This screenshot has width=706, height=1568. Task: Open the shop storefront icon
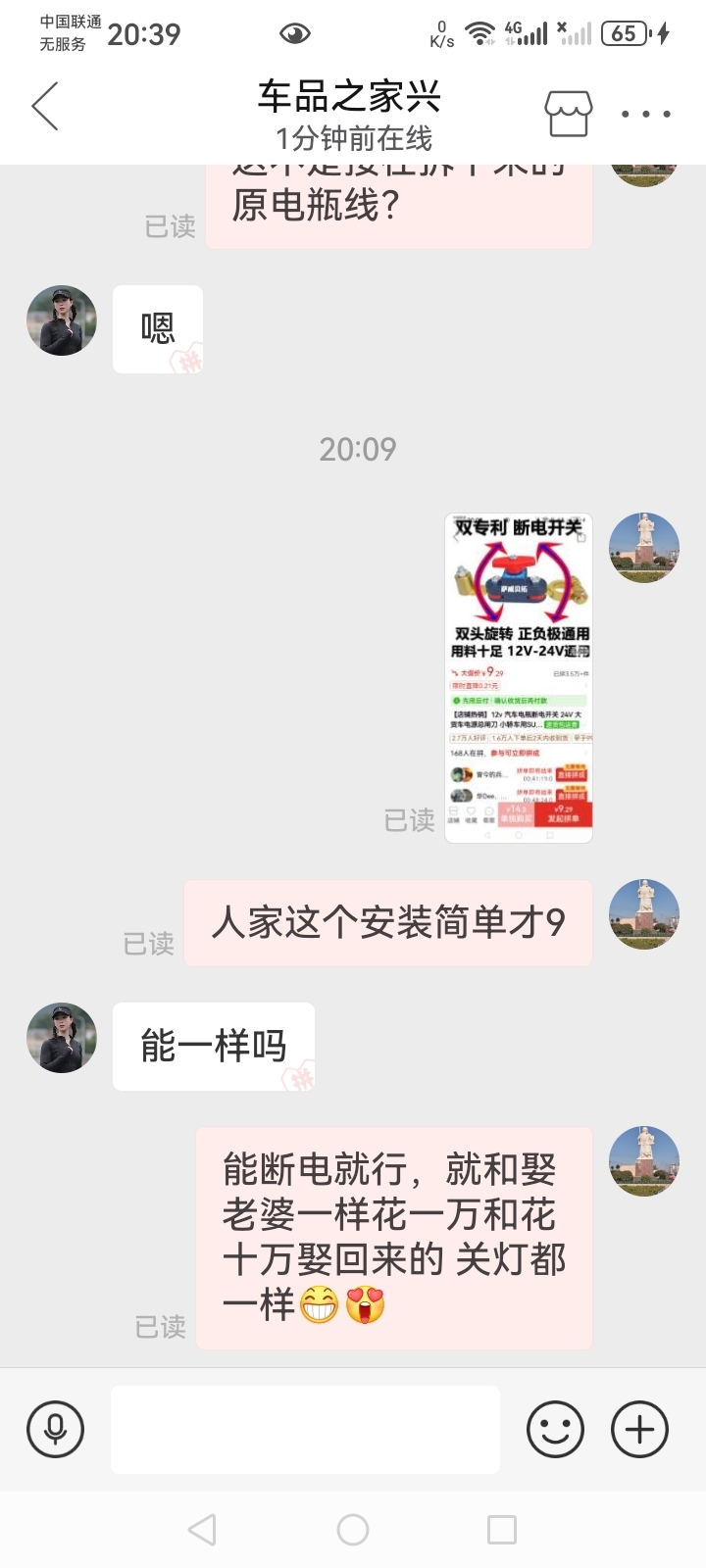tap(569, 114)
